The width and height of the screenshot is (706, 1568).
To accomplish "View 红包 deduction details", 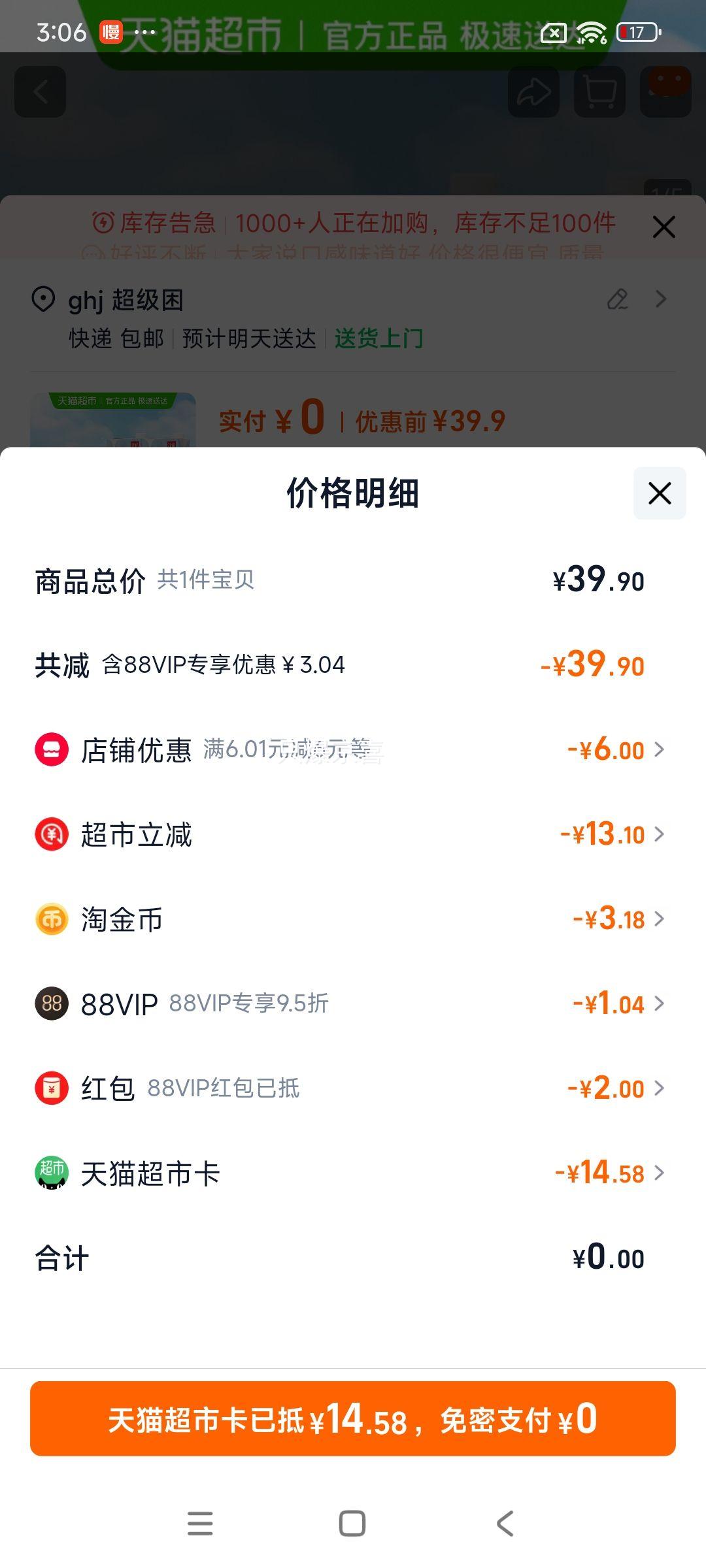I will point(353,1088).
